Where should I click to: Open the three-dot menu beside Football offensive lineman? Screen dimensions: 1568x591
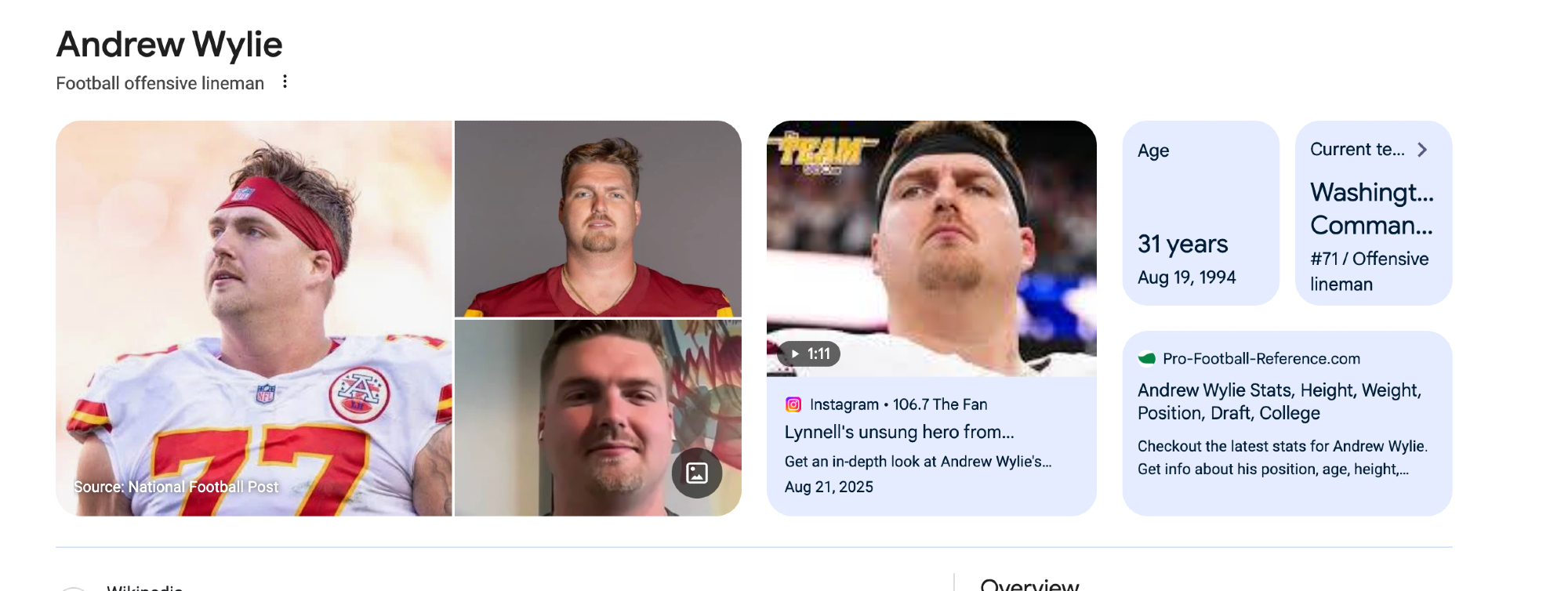pyautogui.click(x=285, y=82)
